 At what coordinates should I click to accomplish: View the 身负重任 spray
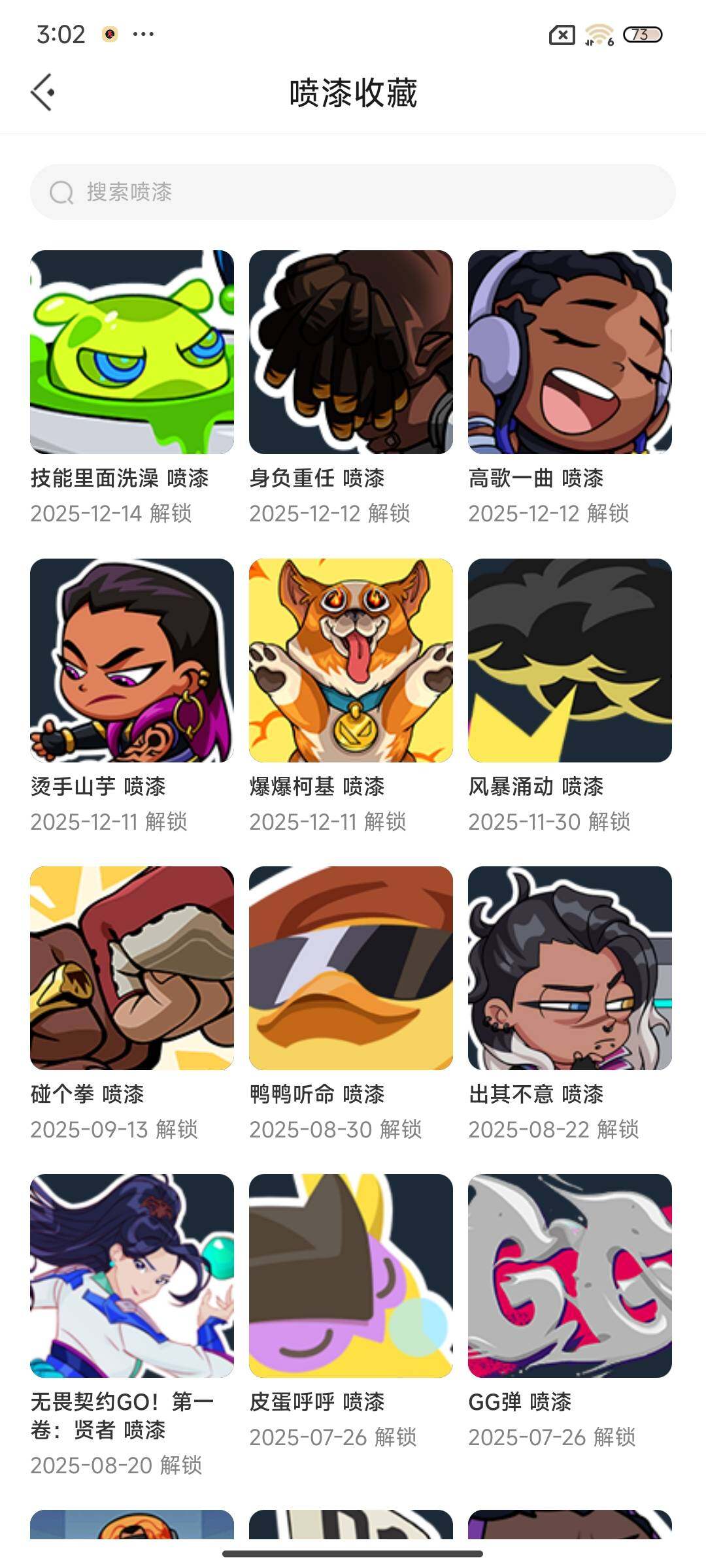coord(351,352)
